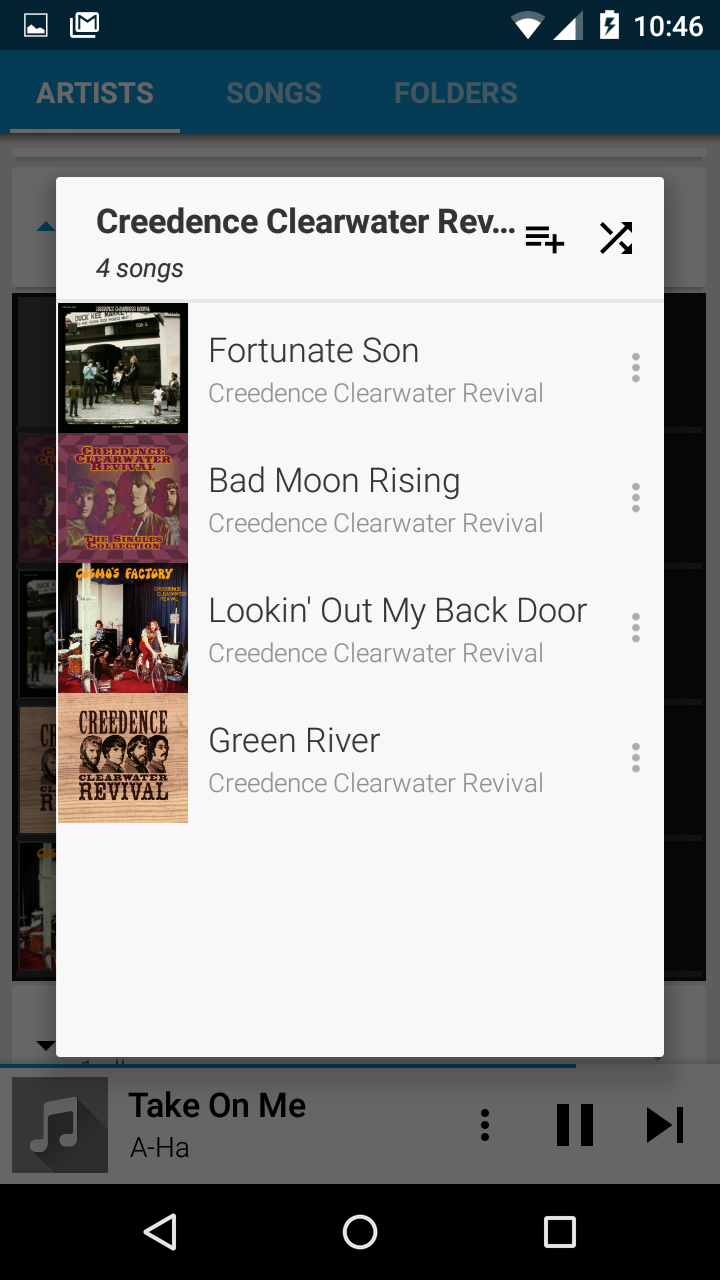Screen dimensions: 720x1280
Task: Open options menu for Green River
Action: pyautogui.click(x=635, y=758)
